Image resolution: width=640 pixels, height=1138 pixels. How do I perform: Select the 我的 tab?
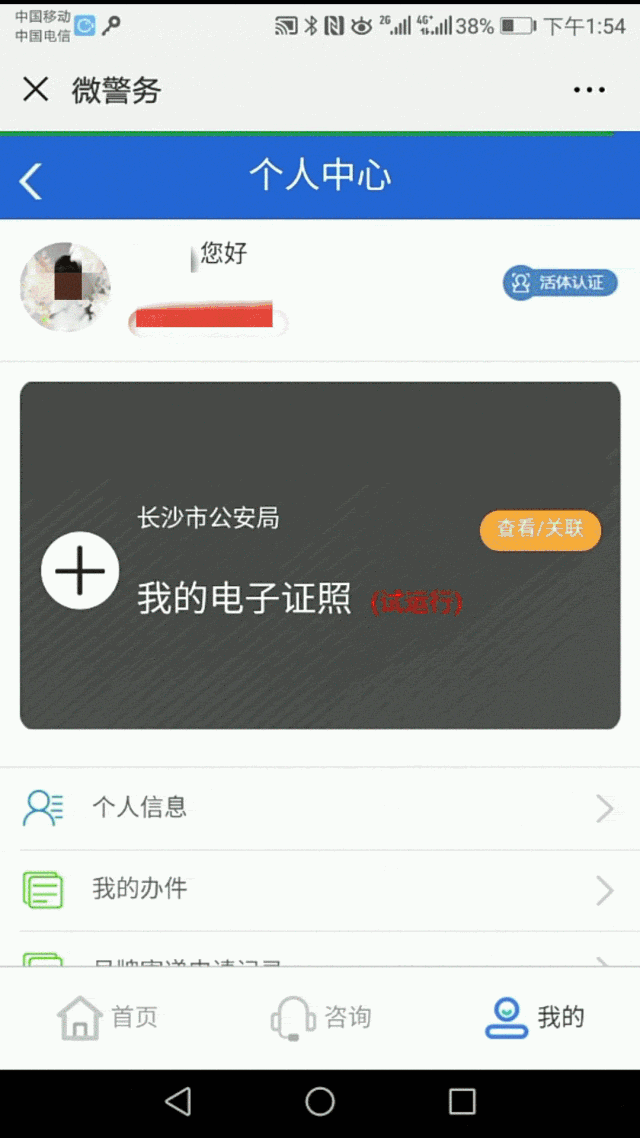tap(535, 1018)
